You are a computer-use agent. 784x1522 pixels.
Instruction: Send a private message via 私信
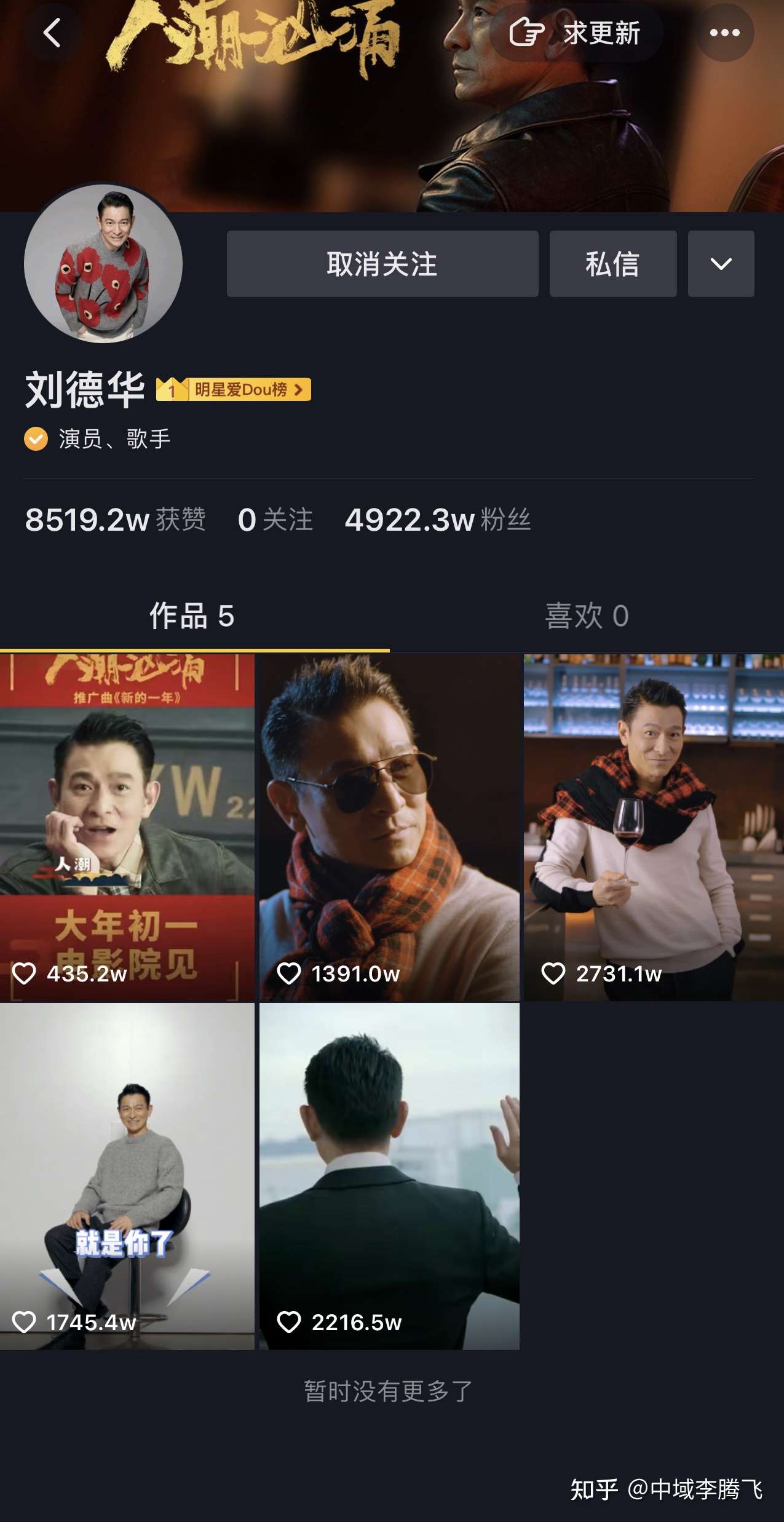[x=612, y=264]
